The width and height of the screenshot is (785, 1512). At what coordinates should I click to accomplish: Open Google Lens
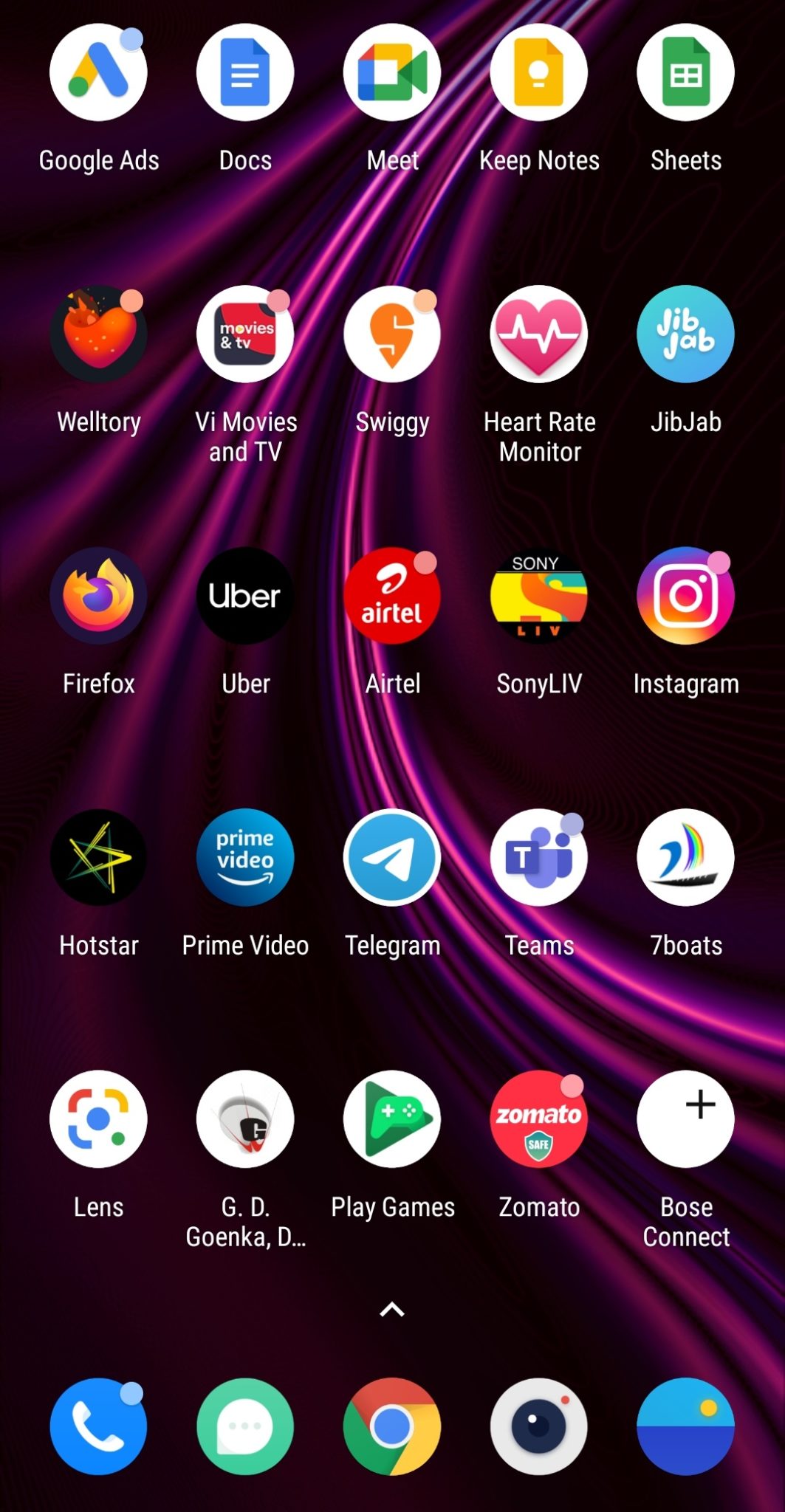pos(98,1119)
